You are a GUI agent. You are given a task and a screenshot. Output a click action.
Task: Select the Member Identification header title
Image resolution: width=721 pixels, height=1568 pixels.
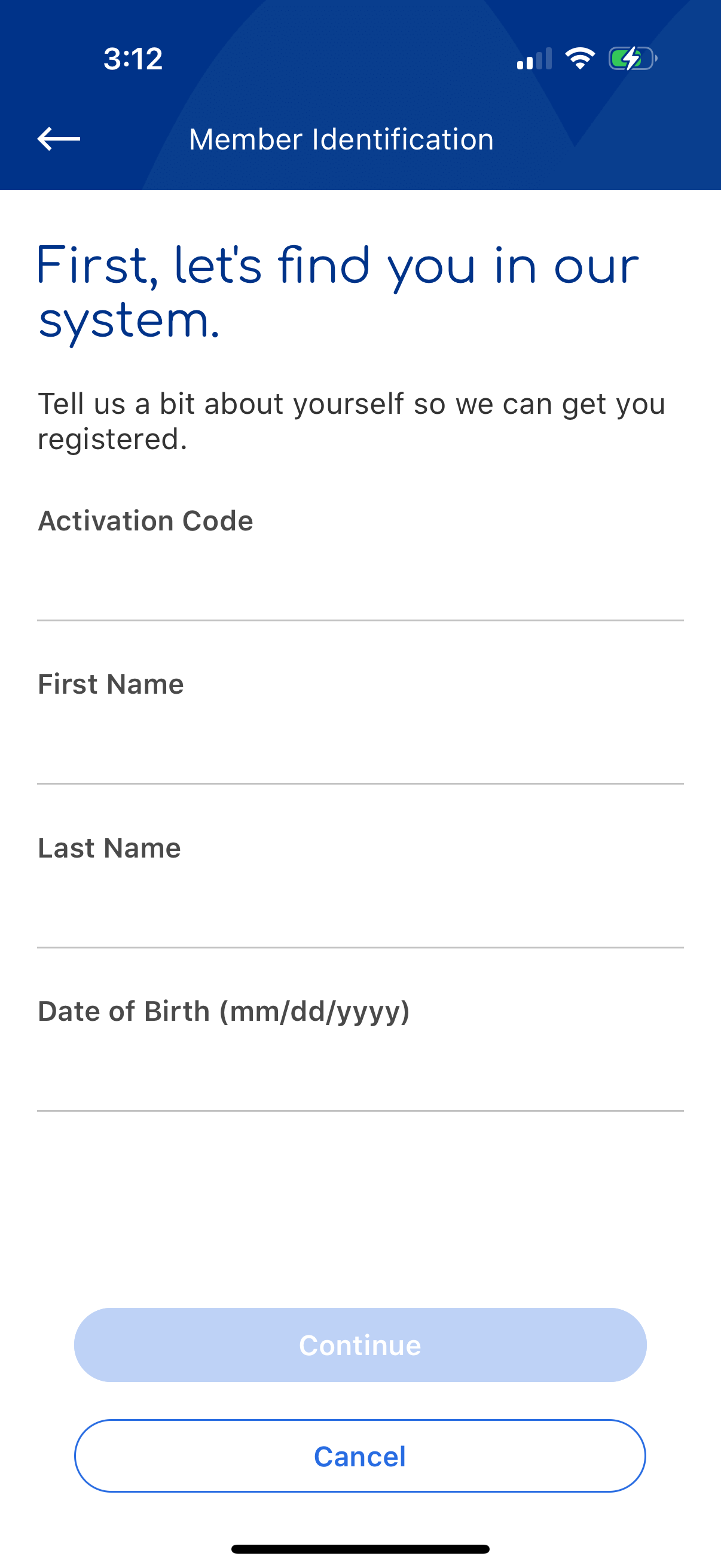[x=341, y=138]
